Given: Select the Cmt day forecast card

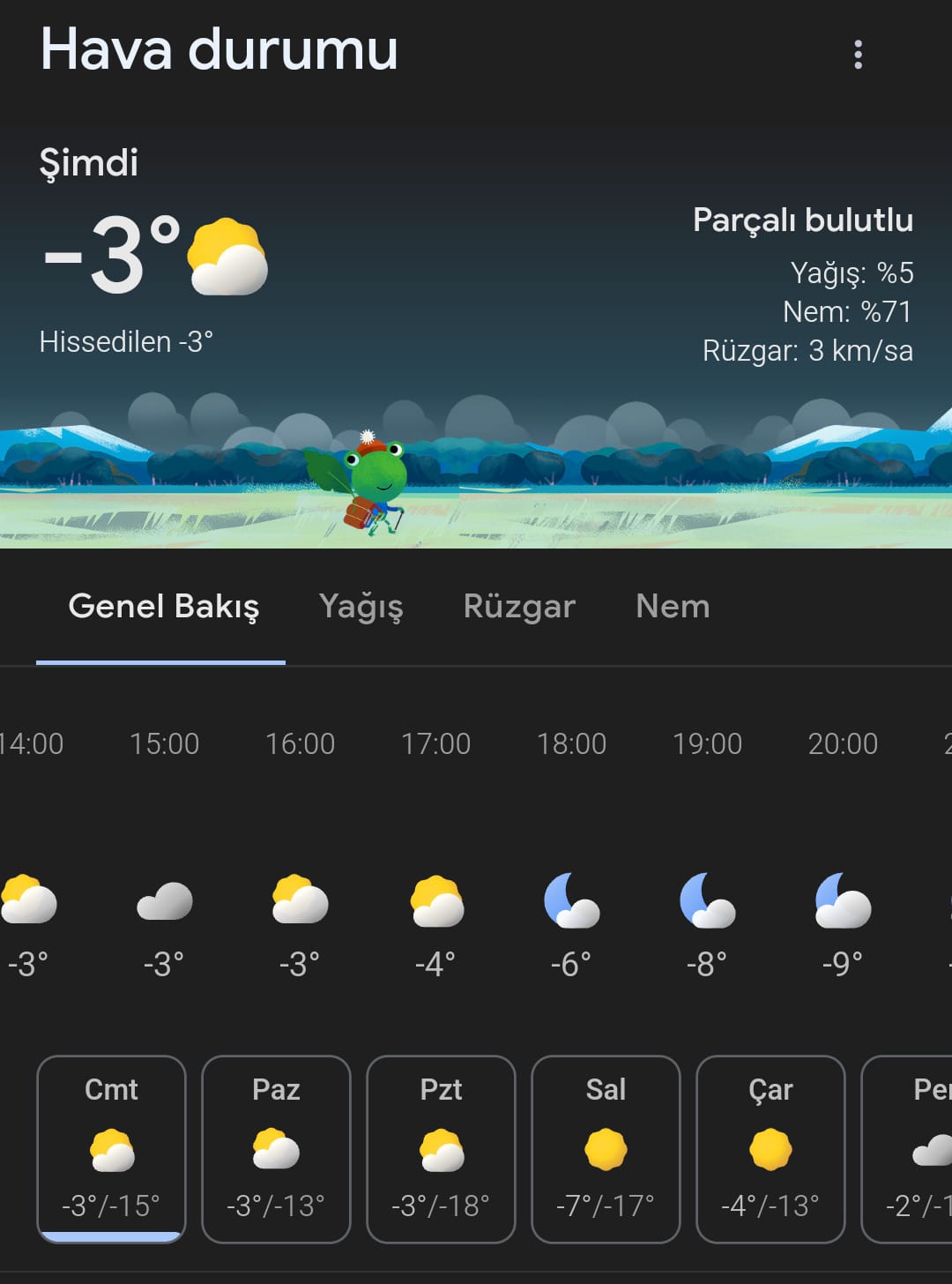Looking at the screenshot, I should click(x=111, y=1148).
